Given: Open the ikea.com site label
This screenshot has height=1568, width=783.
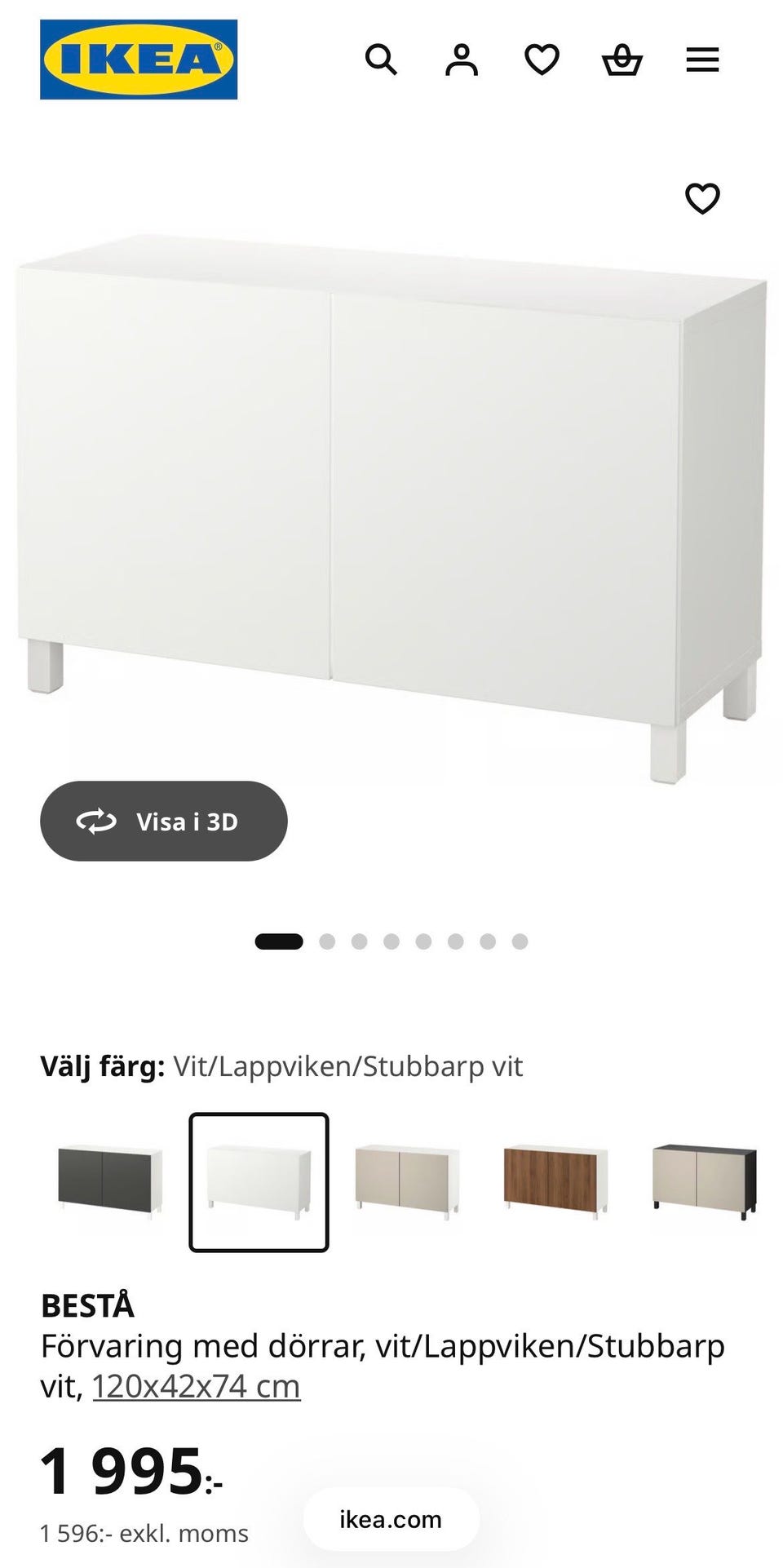Looking at the screenshot, I should (x=390, y=1519).
